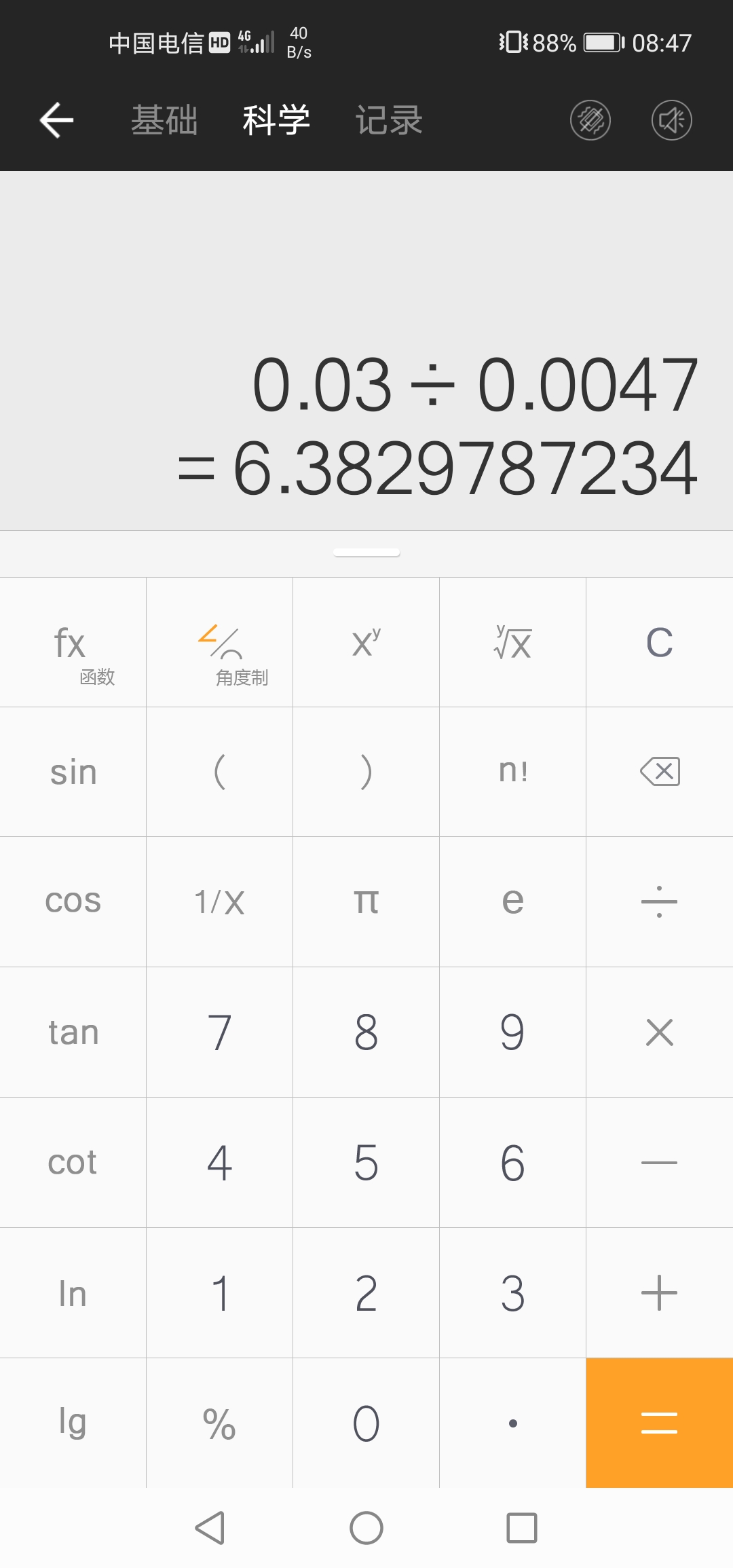Toggle the vibration icon in the header

[x=590, y=120]
